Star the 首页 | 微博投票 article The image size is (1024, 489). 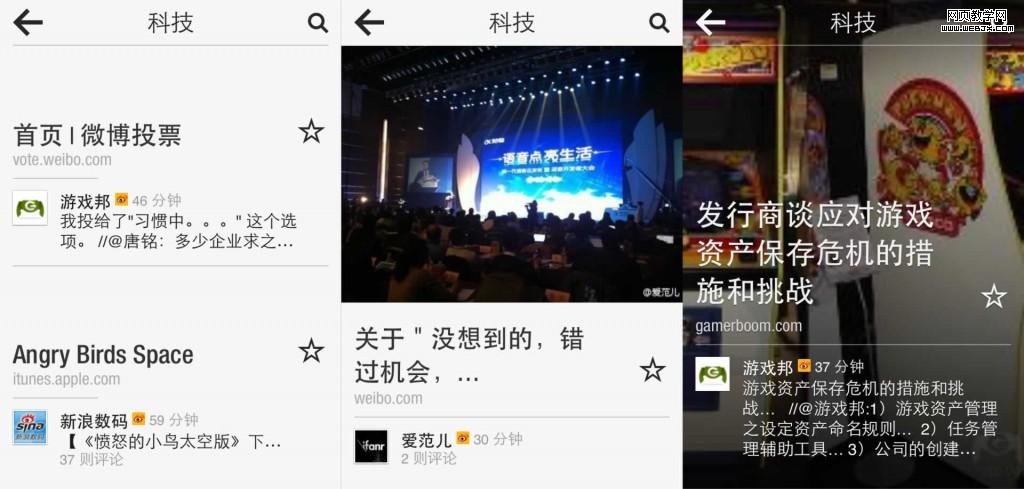click(311, 132)
